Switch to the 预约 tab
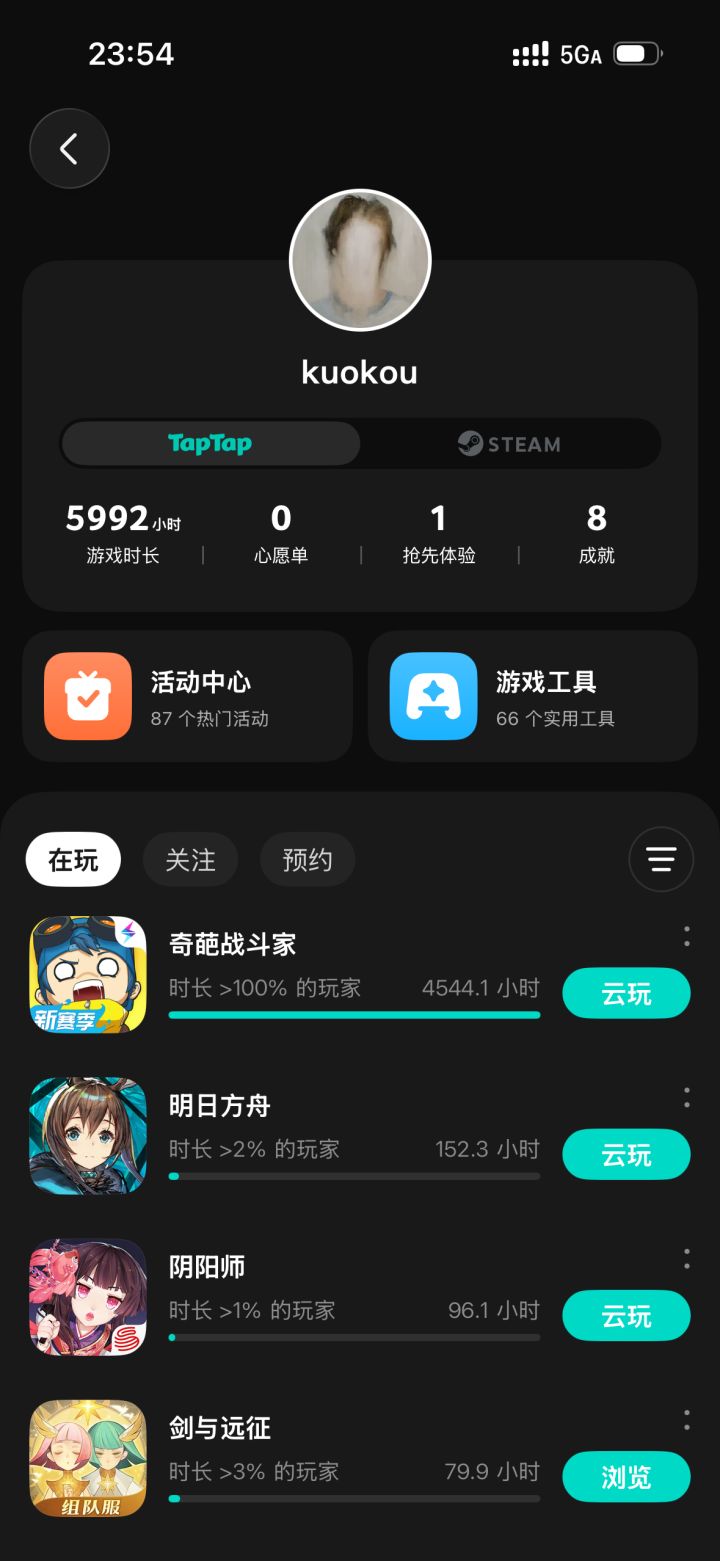 pos(307,859)
